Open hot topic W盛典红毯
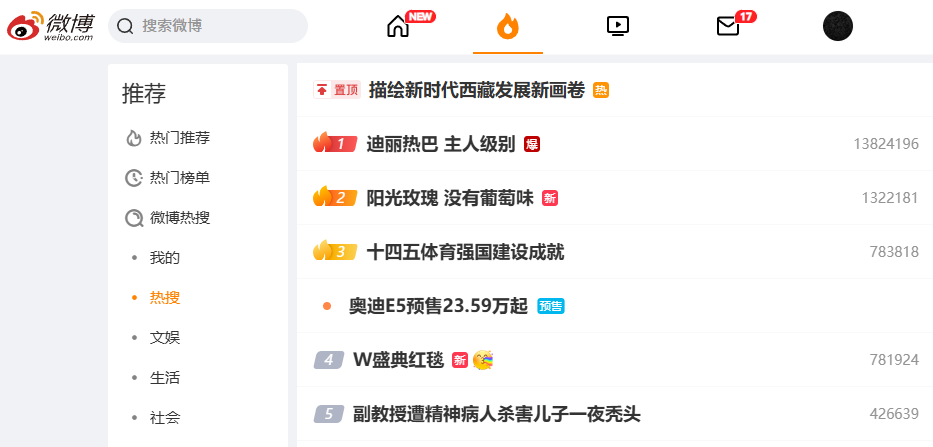 (398, 360)
